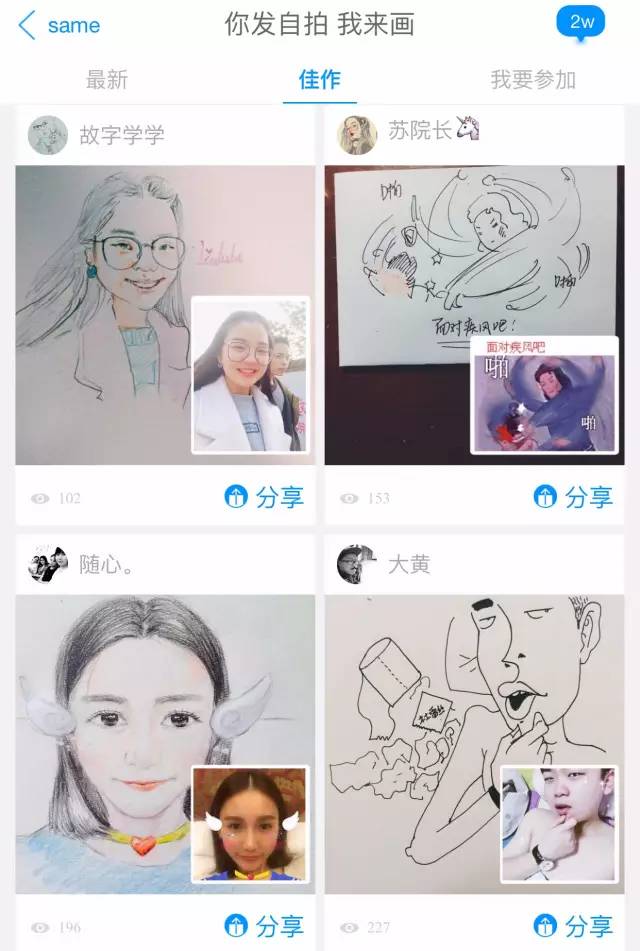Screen dimensions: 640x951
Task: Share 大黄's post
Action: coord(573,926)
